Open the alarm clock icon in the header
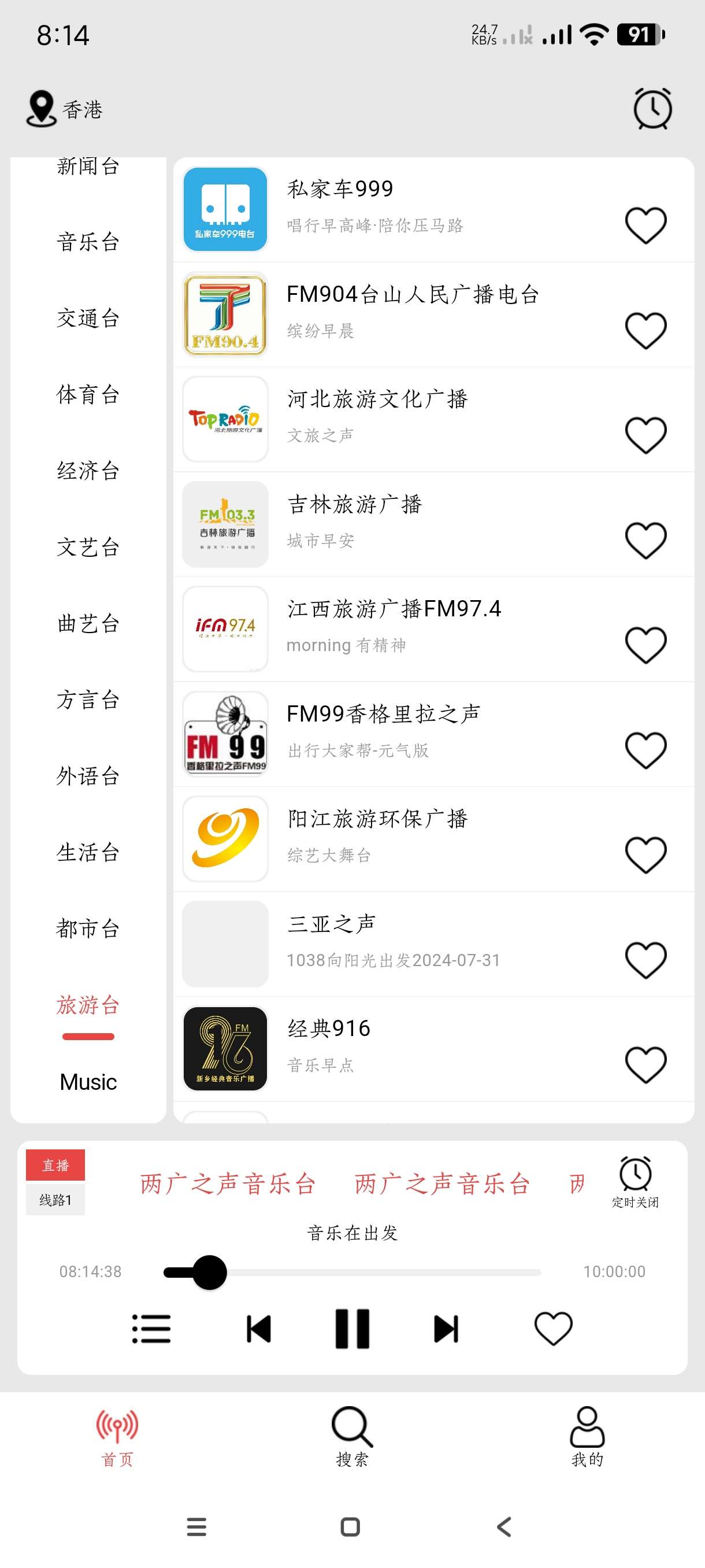Viewport: 705px width, 1568px height. tap(652, 110)
